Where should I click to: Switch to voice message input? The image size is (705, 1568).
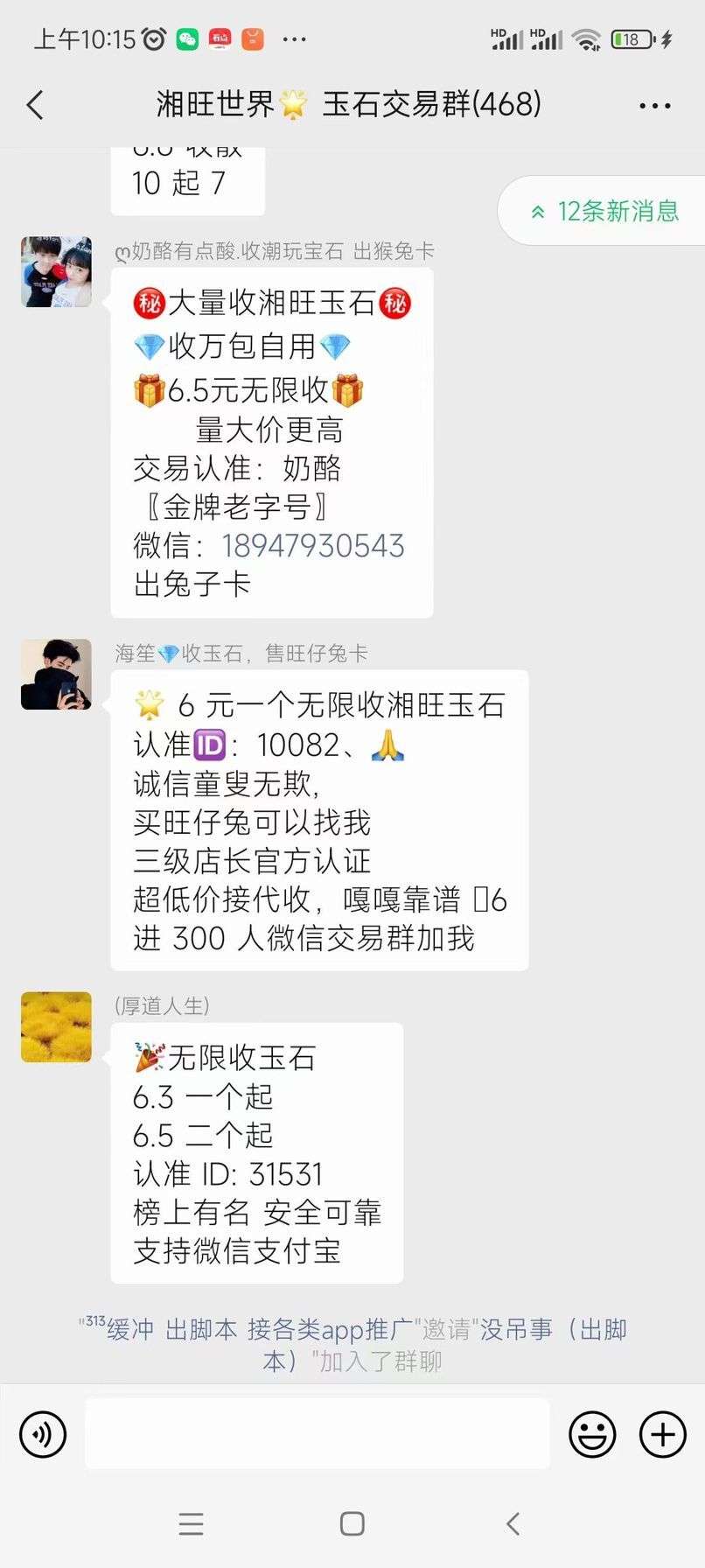coord(43,1434)
